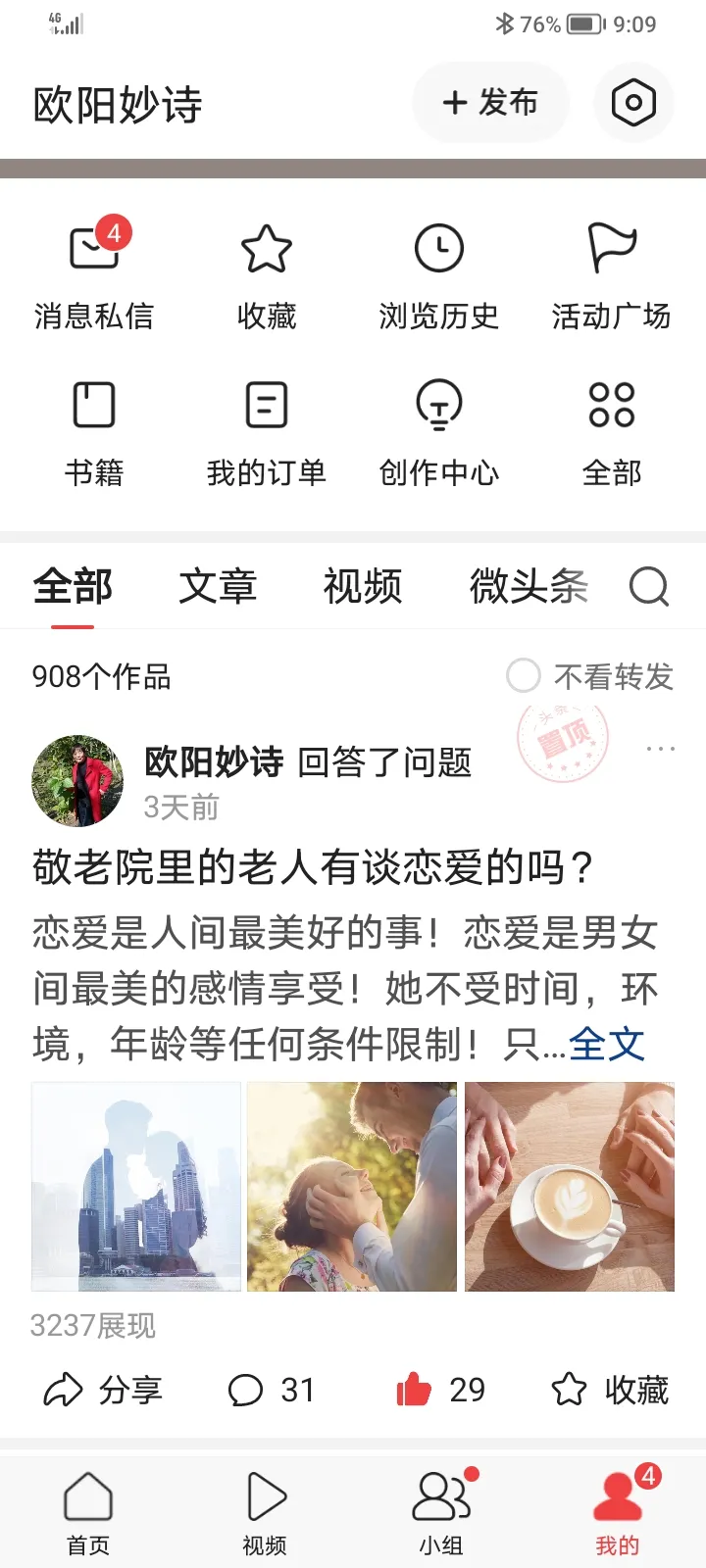Open the settings hexagon icon

pos(633,103)
